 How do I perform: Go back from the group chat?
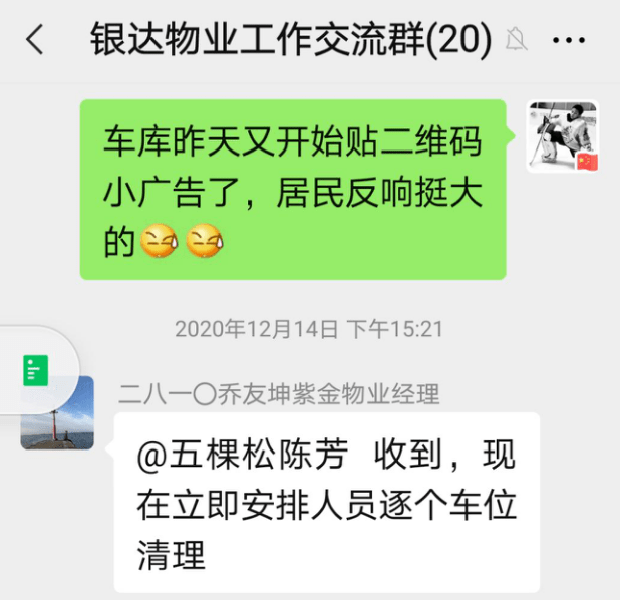[35, 41]
